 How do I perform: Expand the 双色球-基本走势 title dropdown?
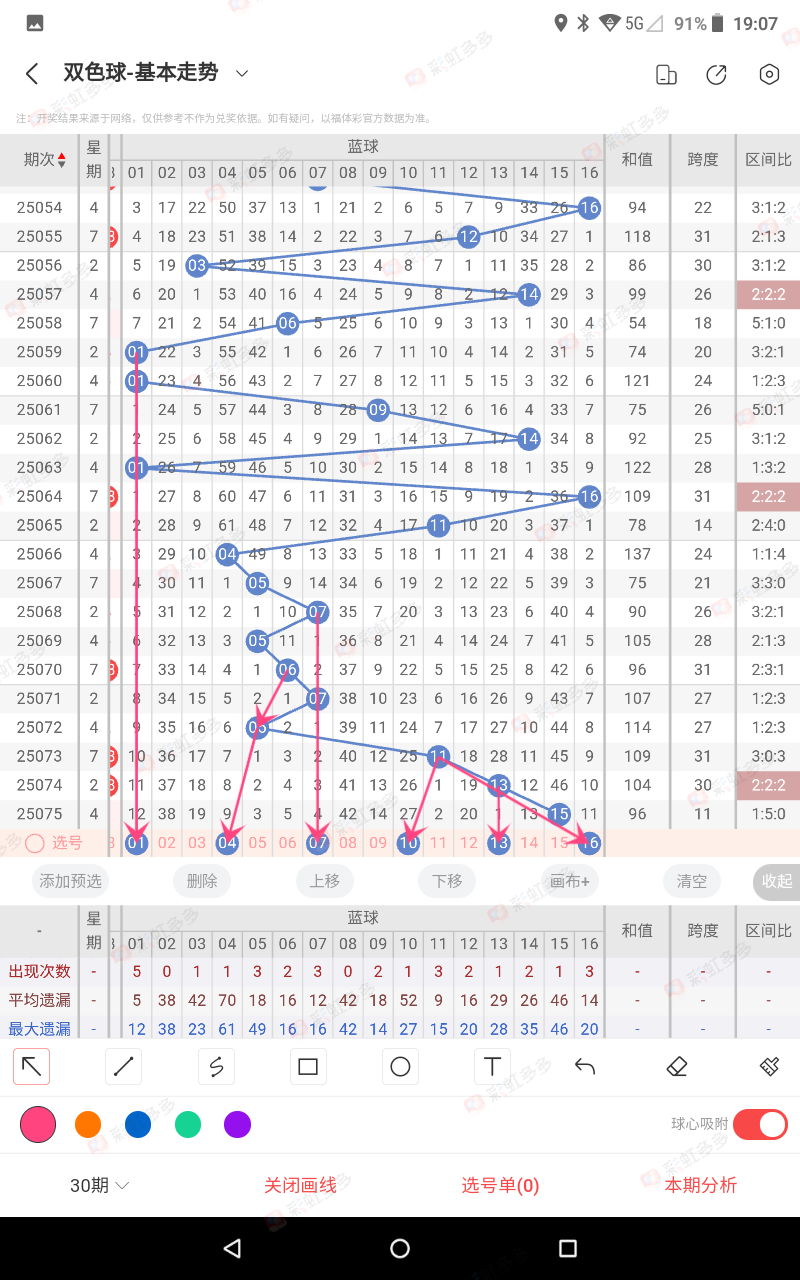pyautogui.click(x=241, y=73)
